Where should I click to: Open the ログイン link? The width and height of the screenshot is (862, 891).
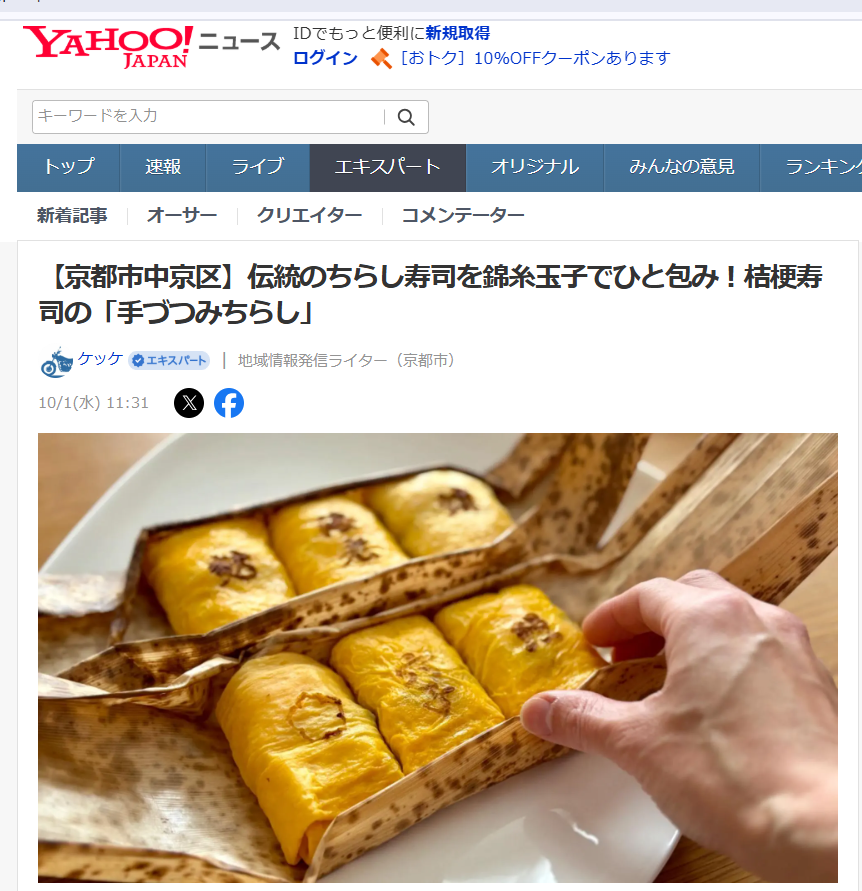[x=325, y=58]
